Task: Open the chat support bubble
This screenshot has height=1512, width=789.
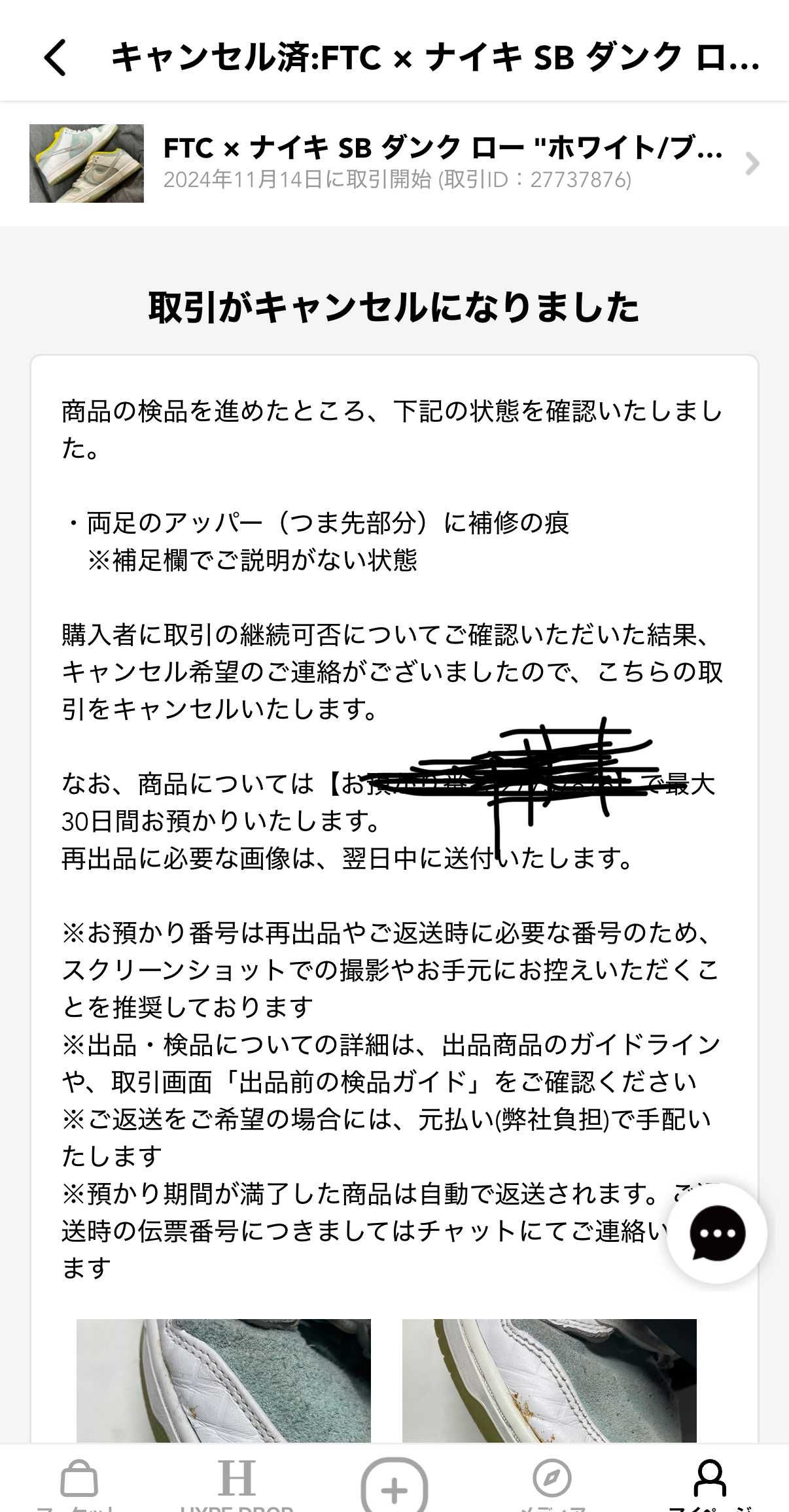Action: click(x=717, y=1234)
